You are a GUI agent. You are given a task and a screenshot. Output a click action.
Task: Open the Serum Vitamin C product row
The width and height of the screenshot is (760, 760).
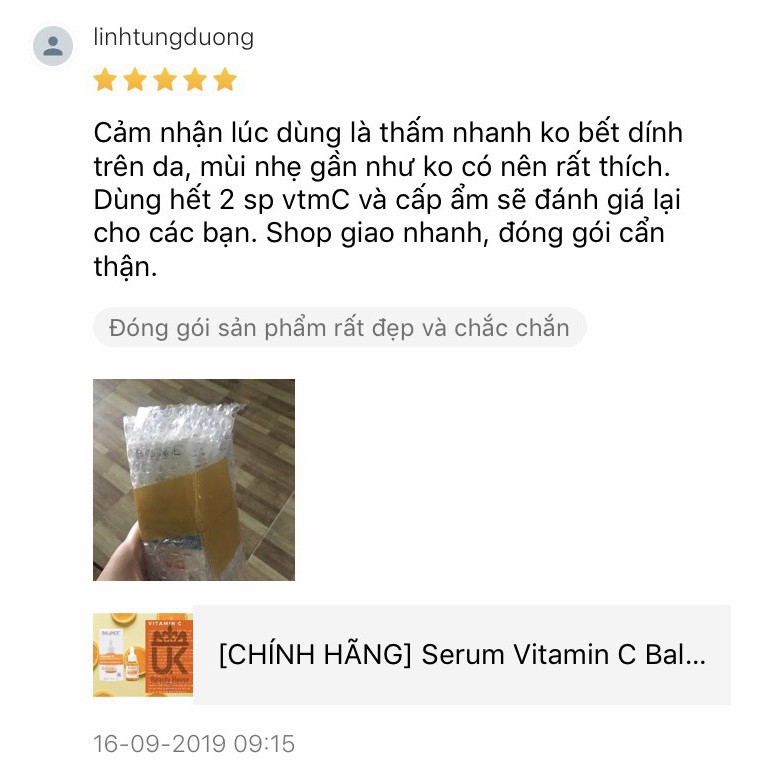coord(461,655)
